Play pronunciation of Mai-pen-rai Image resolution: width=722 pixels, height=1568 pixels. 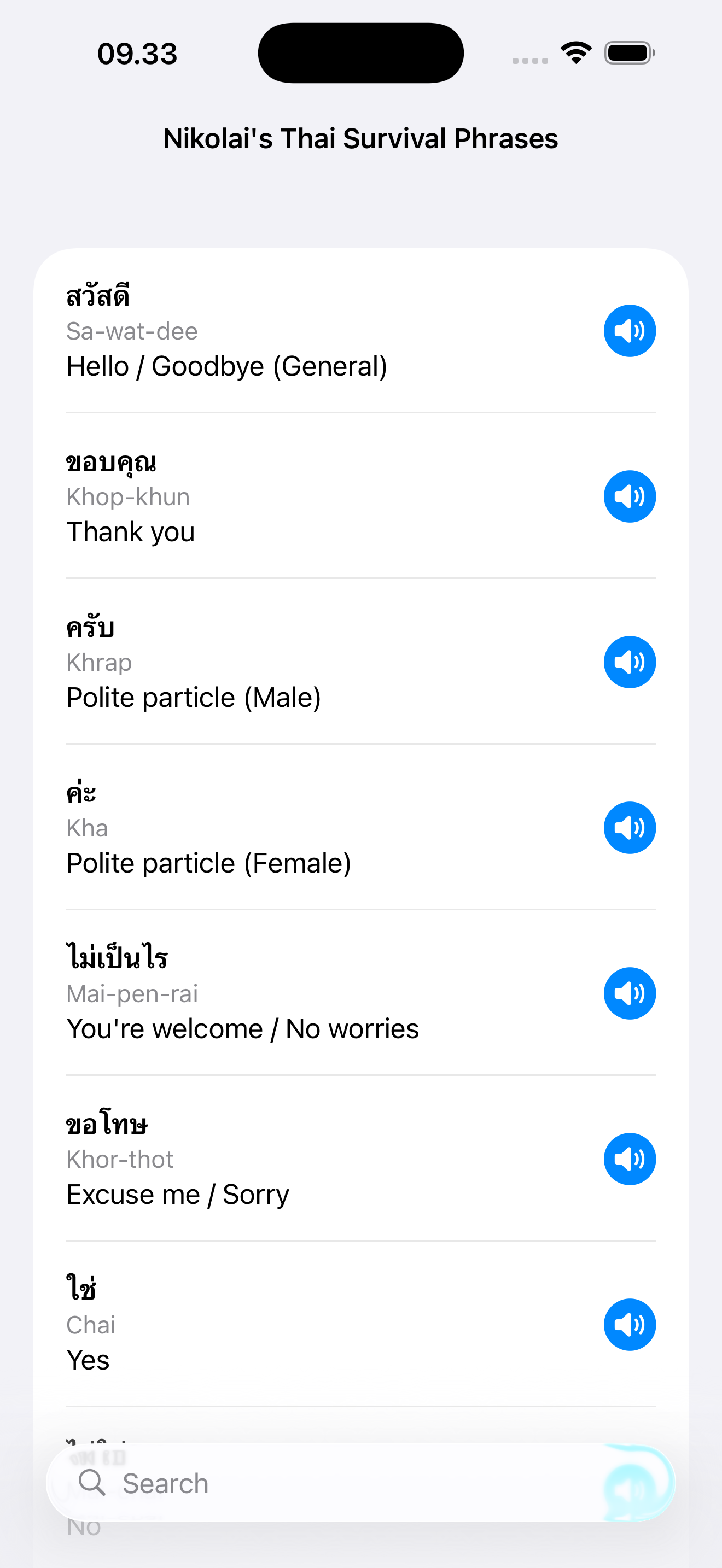[x=630, y=993]
